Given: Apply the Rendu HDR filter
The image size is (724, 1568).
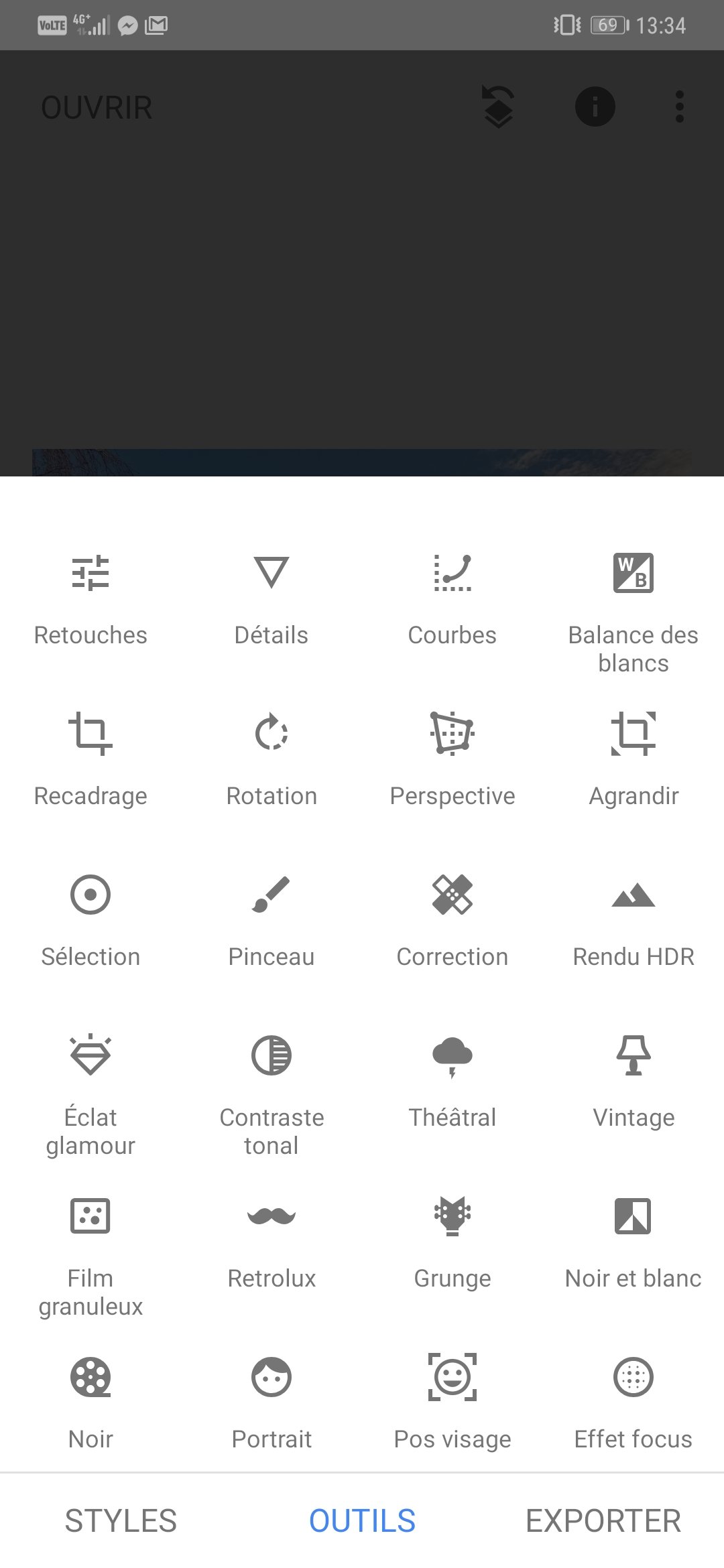Looking at the screenshot, I should [633, 918].
